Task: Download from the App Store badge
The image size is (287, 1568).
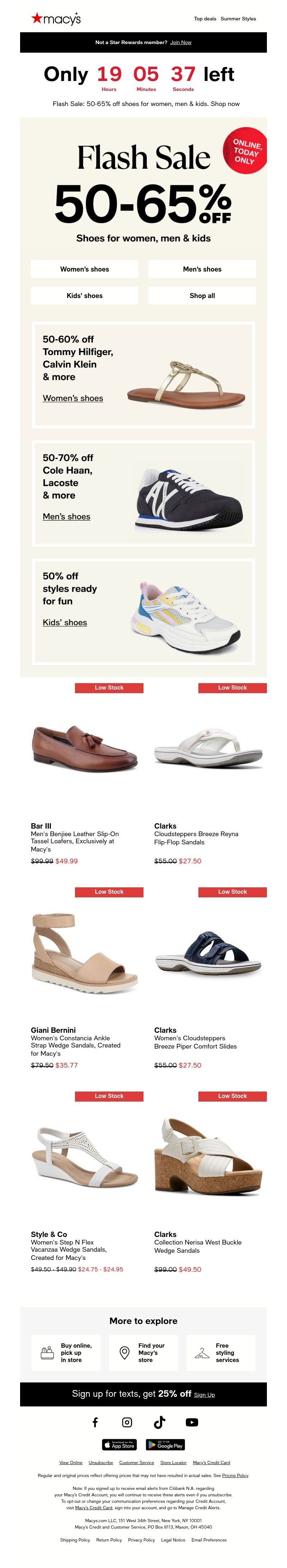Action: tap(119, 1445)
